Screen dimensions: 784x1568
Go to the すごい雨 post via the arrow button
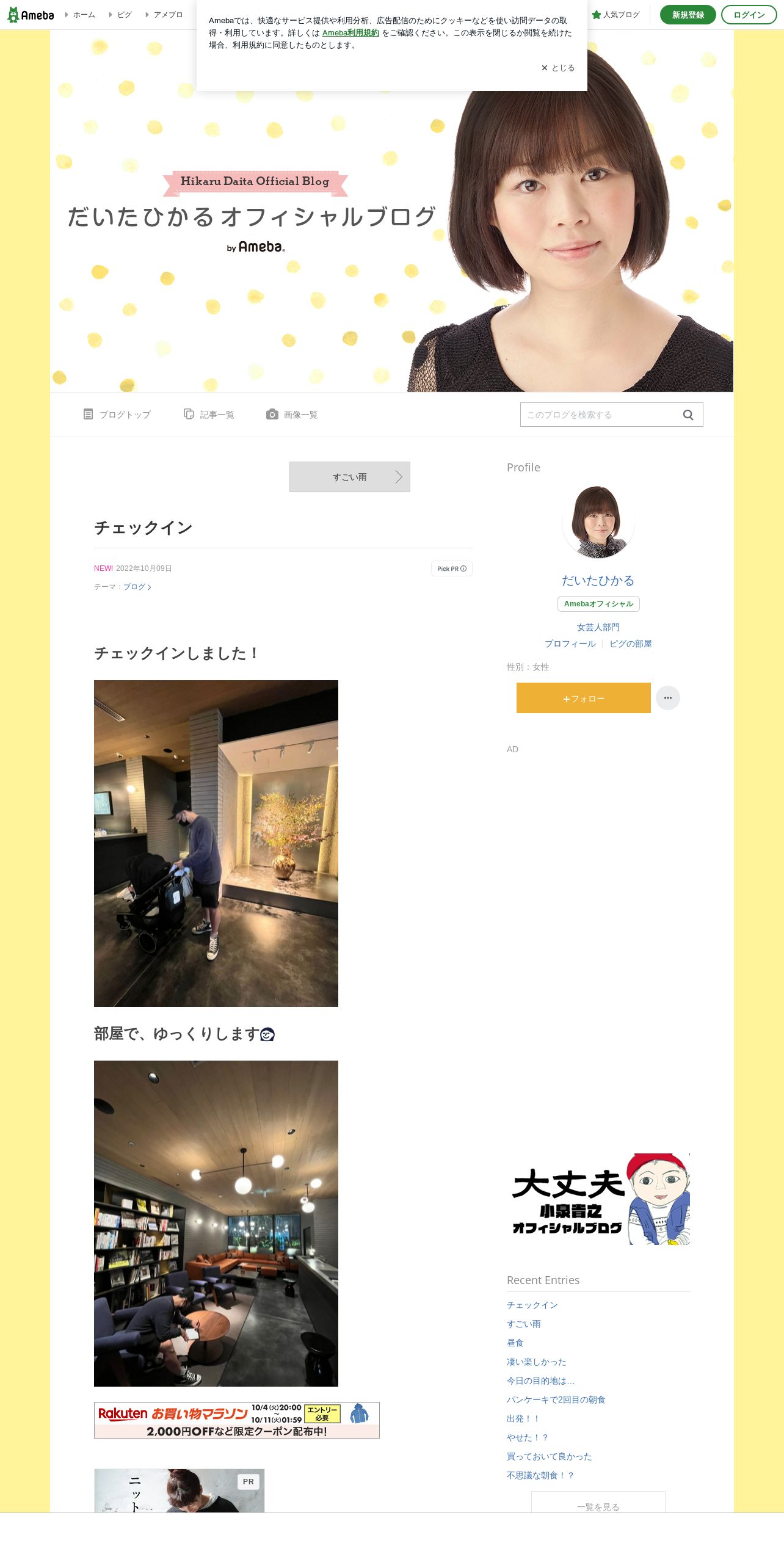350,477
